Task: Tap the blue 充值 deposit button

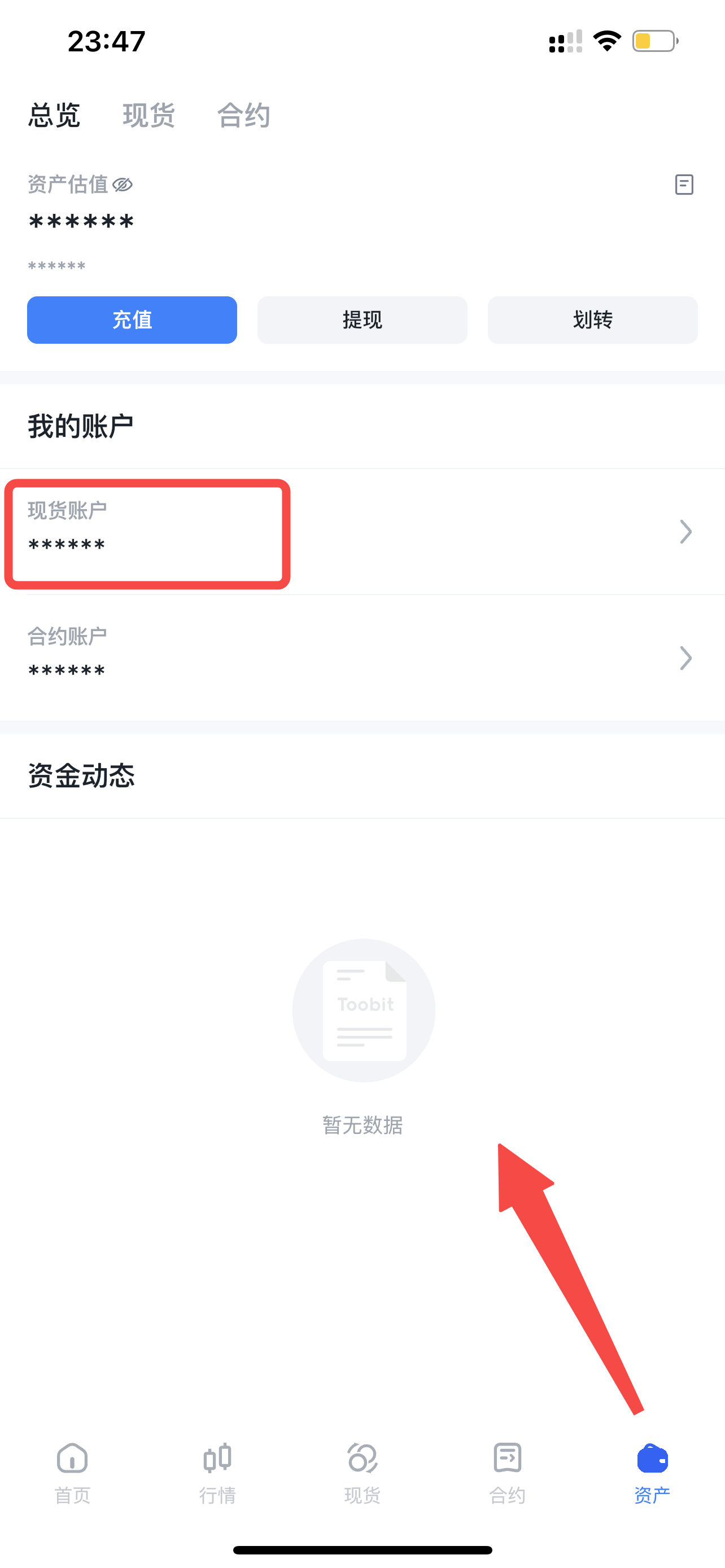Action: click(132, 320)
